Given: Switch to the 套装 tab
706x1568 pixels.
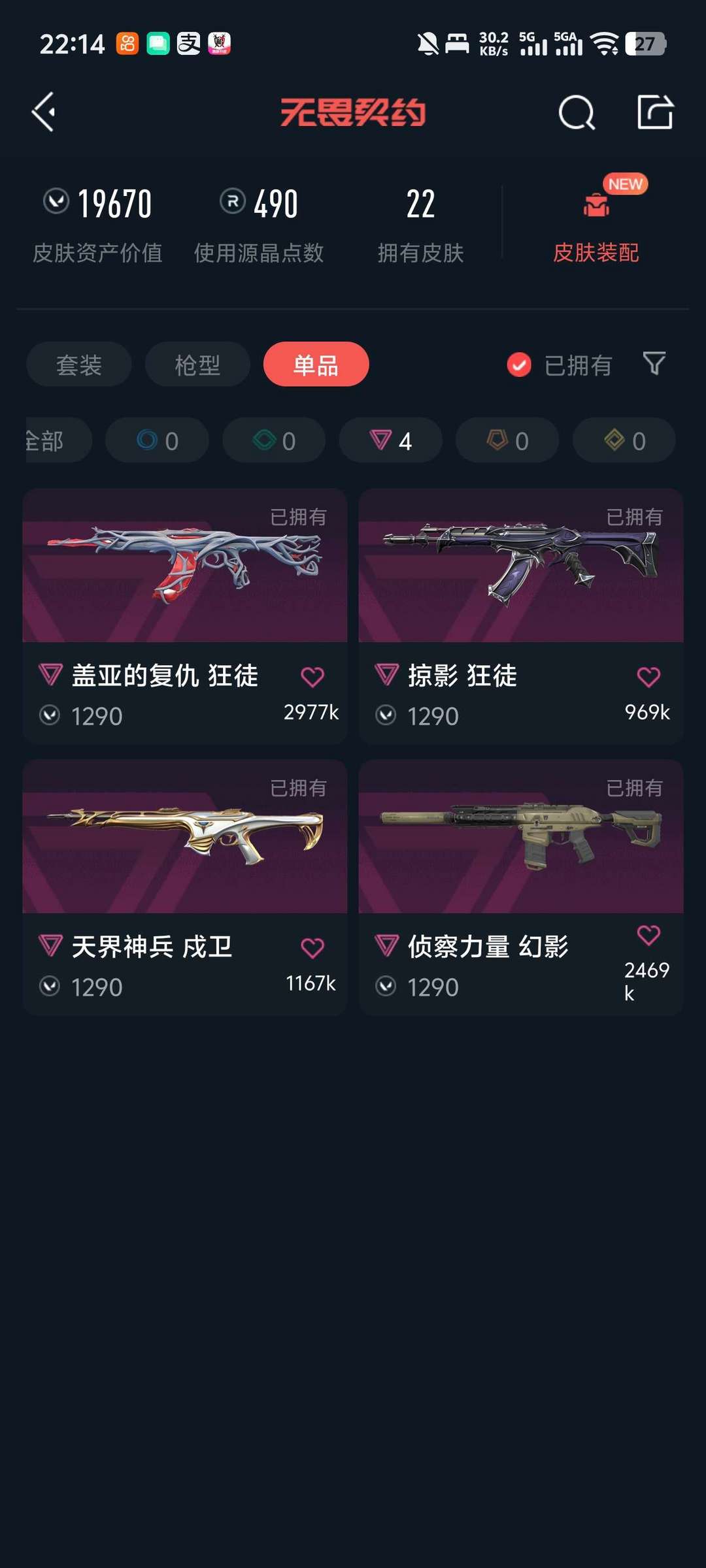Looking at the screenshot, I should tap(79, 365).
